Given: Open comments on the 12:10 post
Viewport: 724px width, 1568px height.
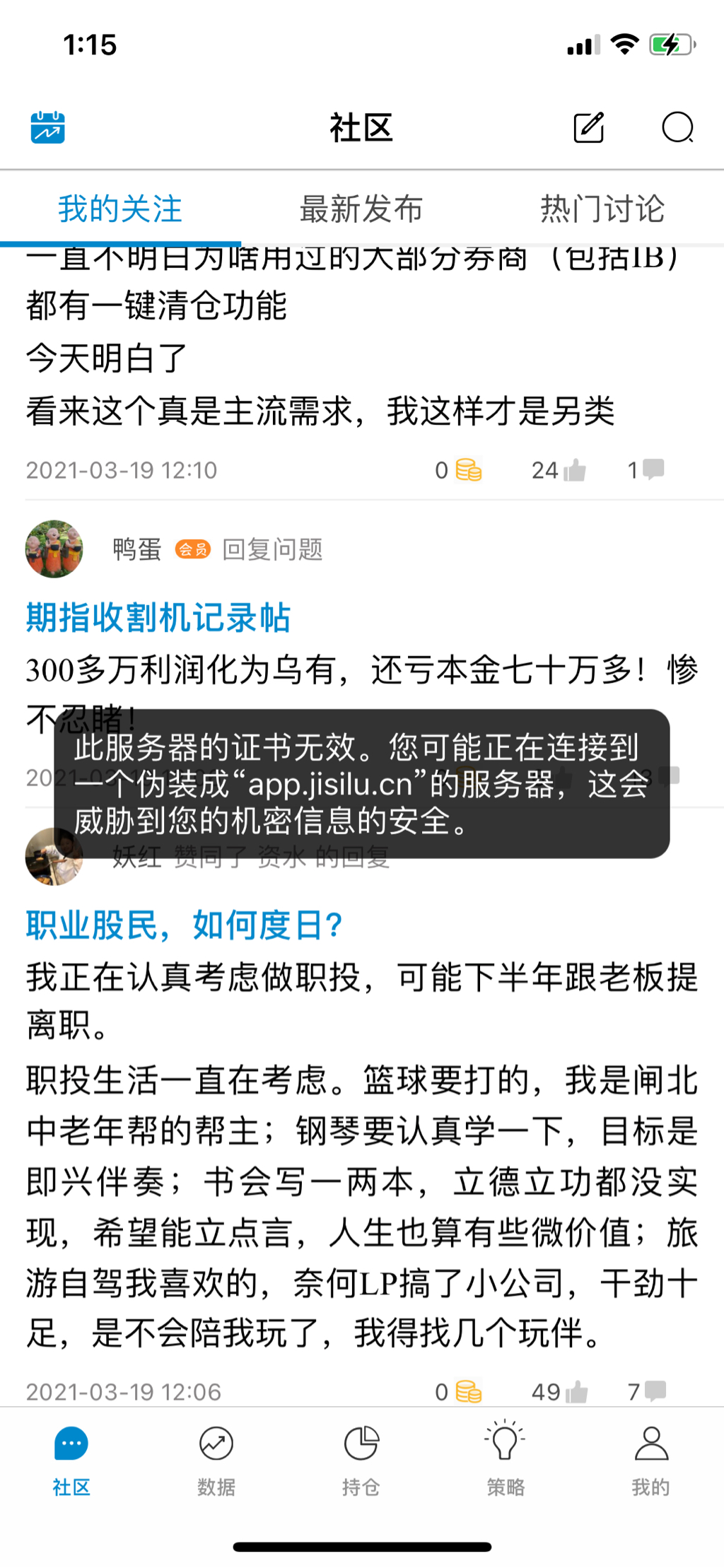Looking at the screenshot, I should tap(653, 469).
